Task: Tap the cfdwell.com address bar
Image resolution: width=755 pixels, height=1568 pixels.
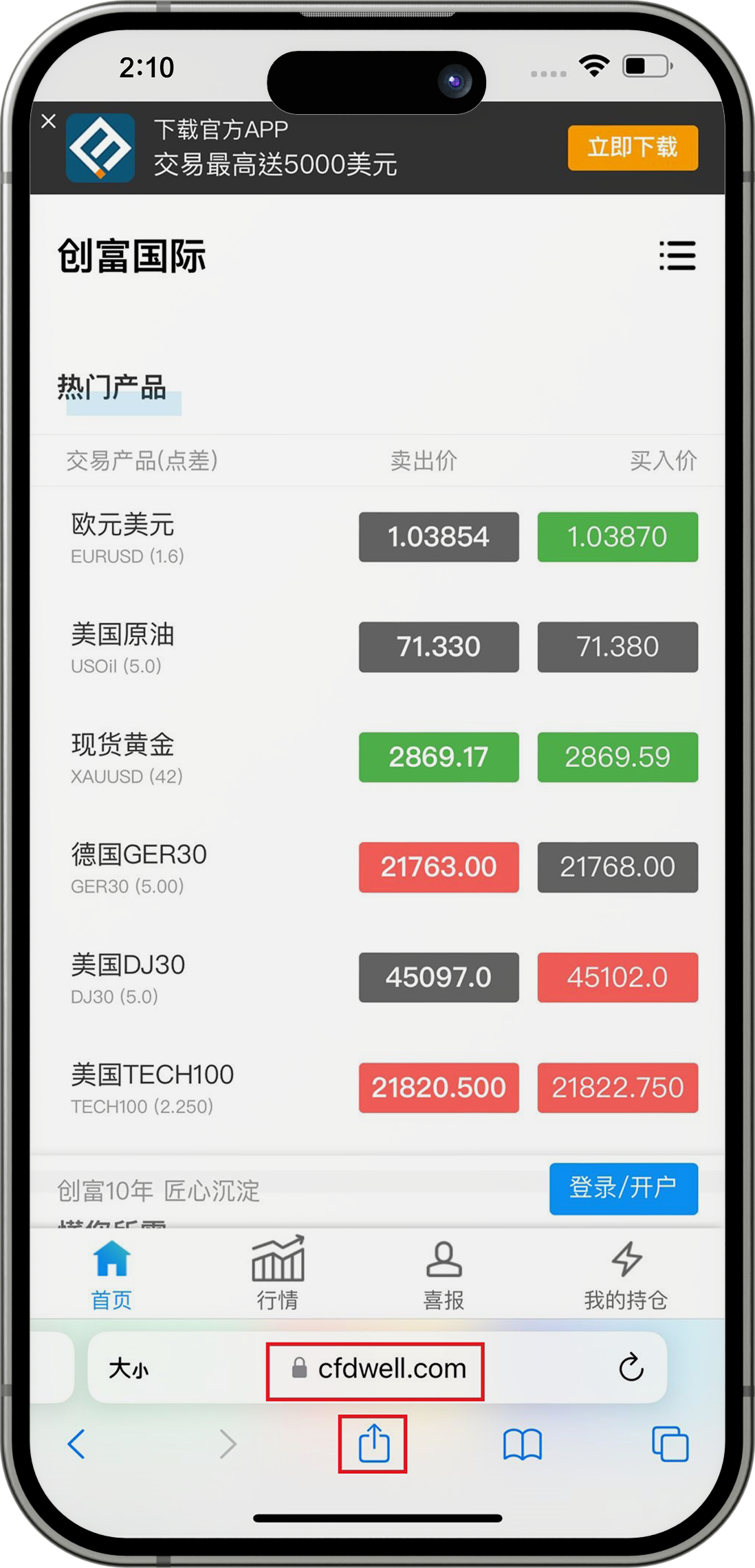Action: (377, 1368)
